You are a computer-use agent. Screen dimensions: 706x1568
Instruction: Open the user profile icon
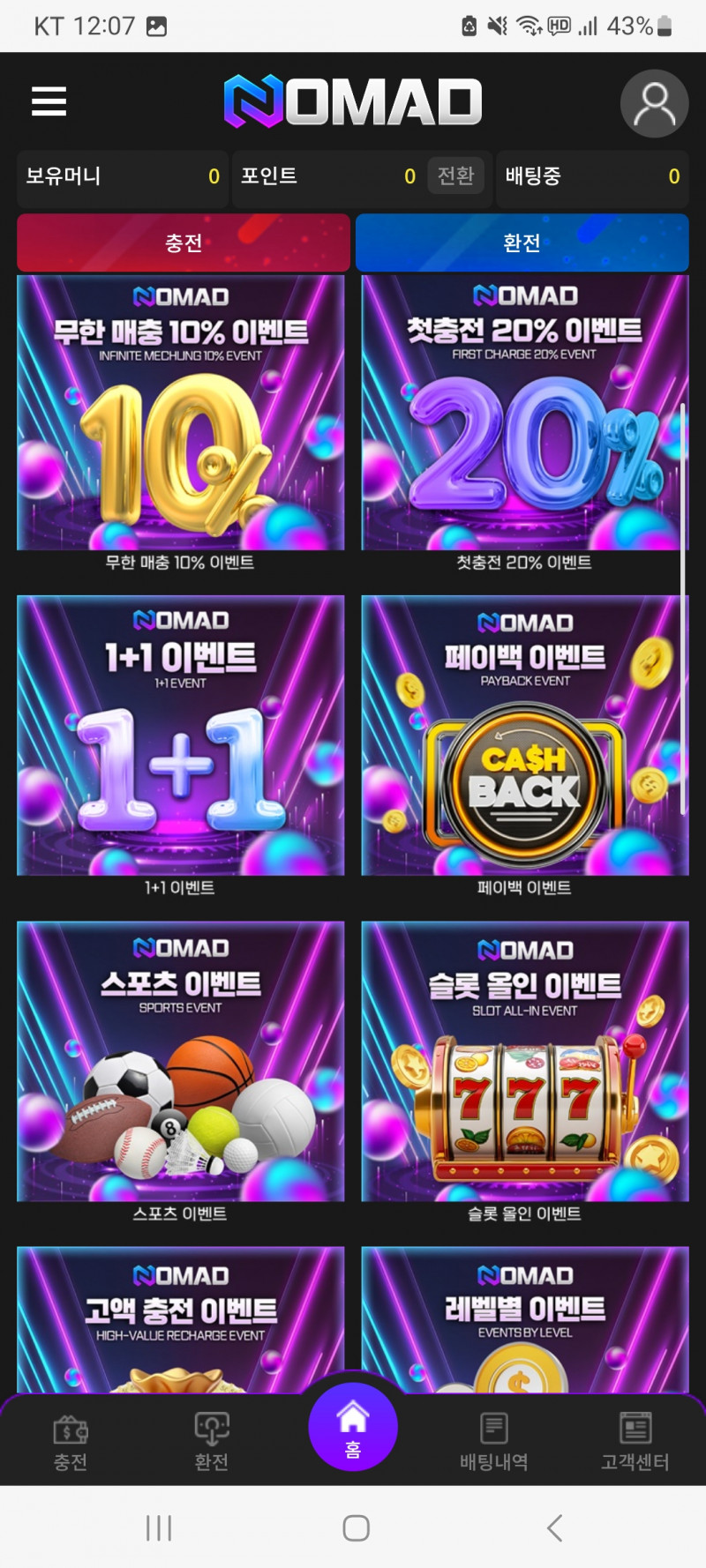(x=654, y=103)
